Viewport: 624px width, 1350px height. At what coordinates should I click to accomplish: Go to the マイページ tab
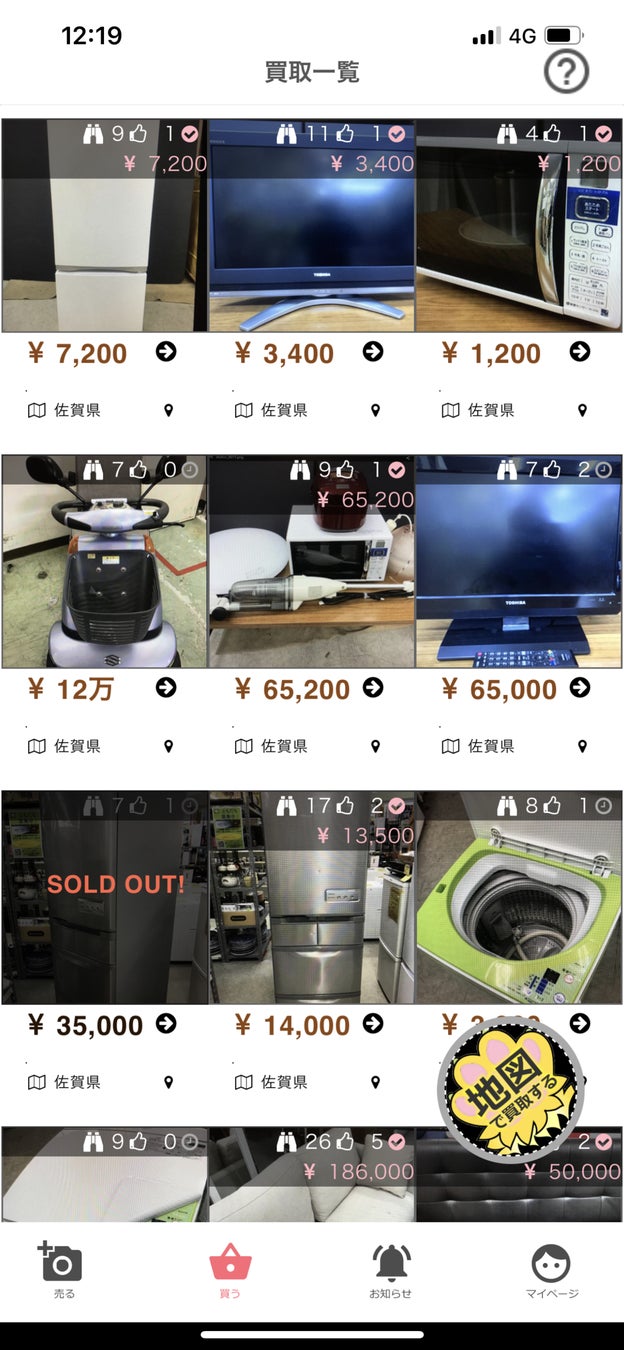[551, 1267]
